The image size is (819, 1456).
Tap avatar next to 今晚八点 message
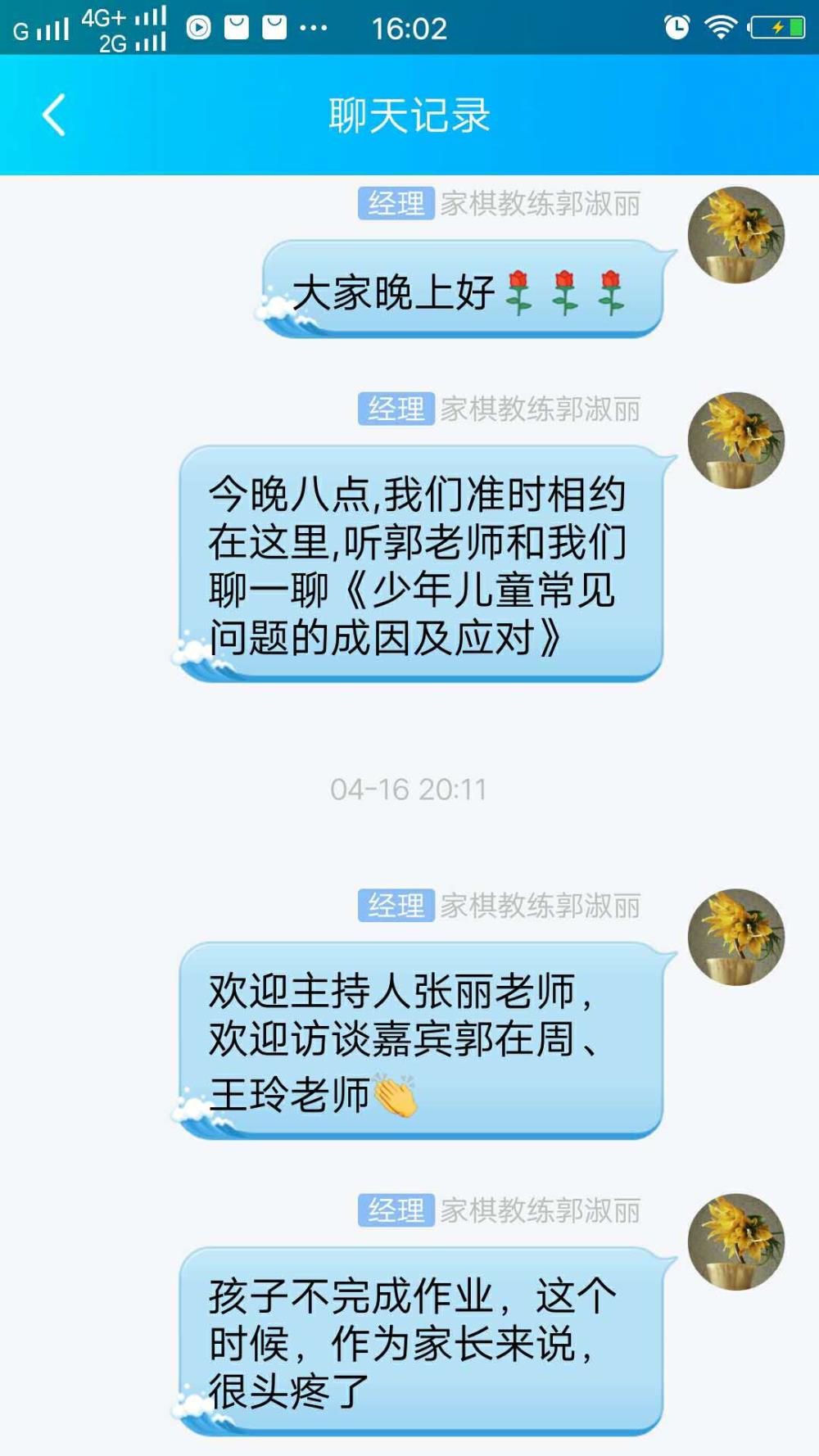point(736,441)
